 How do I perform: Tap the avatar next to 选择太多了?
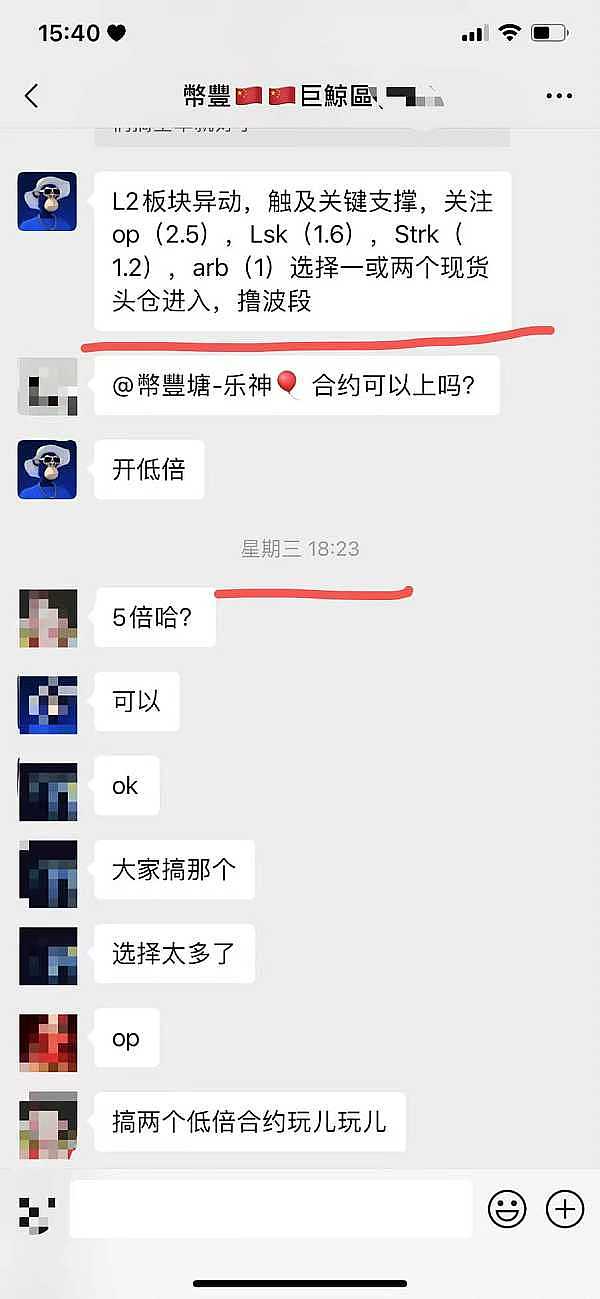pos(47,955)
